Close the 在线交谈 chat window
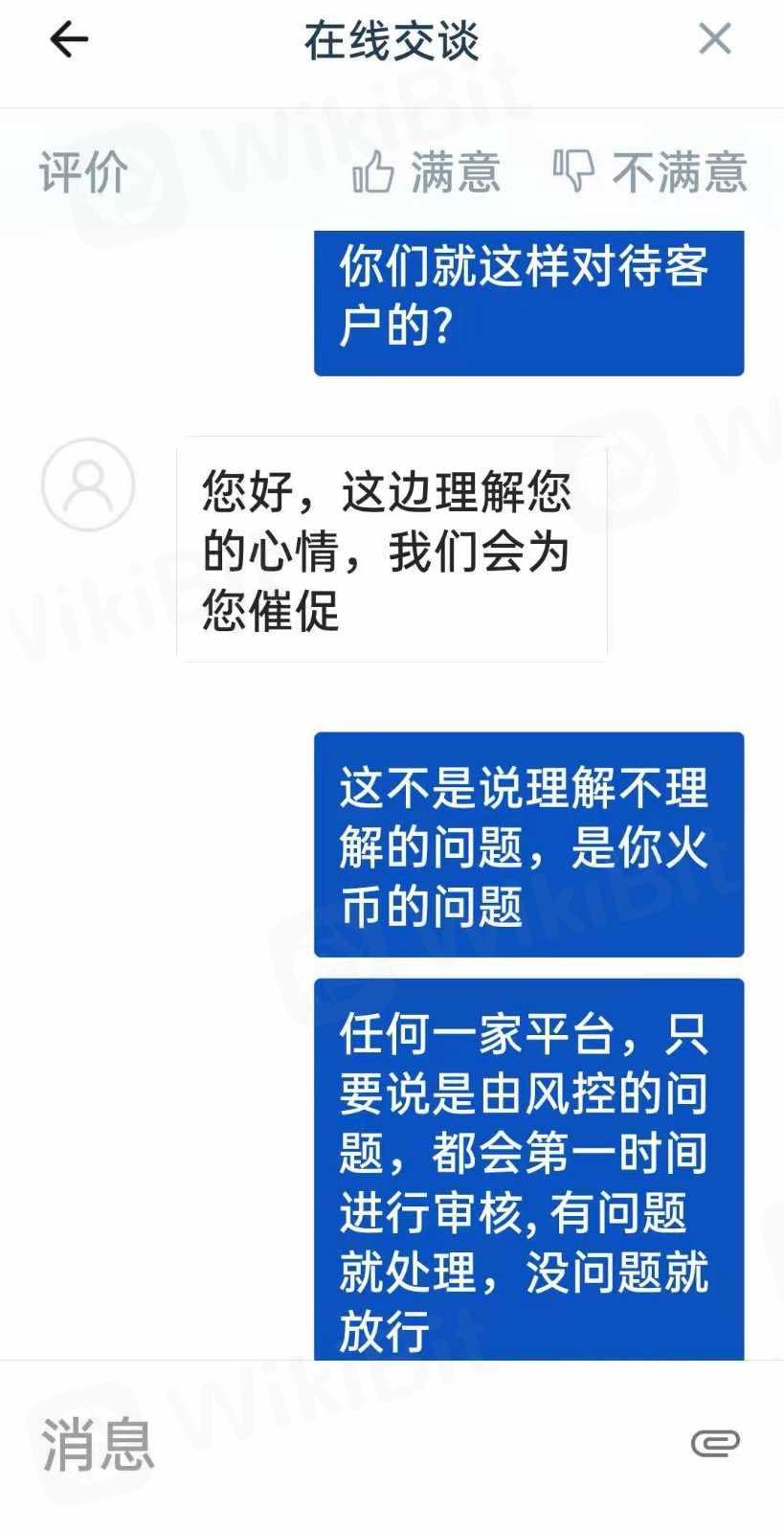Viewport: 784px width, 1532px height. click(715, 40)
